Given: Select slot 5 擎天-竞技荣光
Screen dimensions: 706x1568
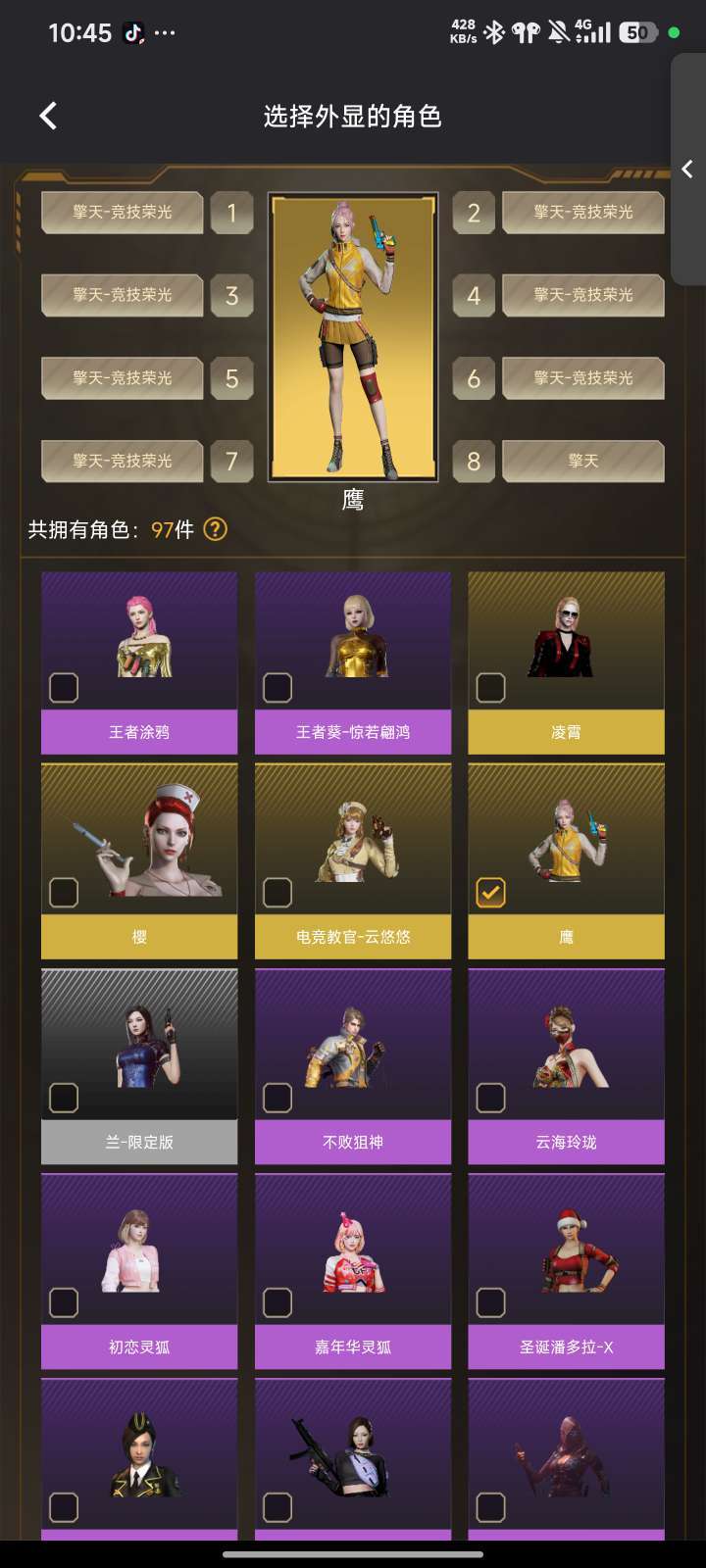Looking at the screenshot, I should pyautogui.click(x=123, y=377).
